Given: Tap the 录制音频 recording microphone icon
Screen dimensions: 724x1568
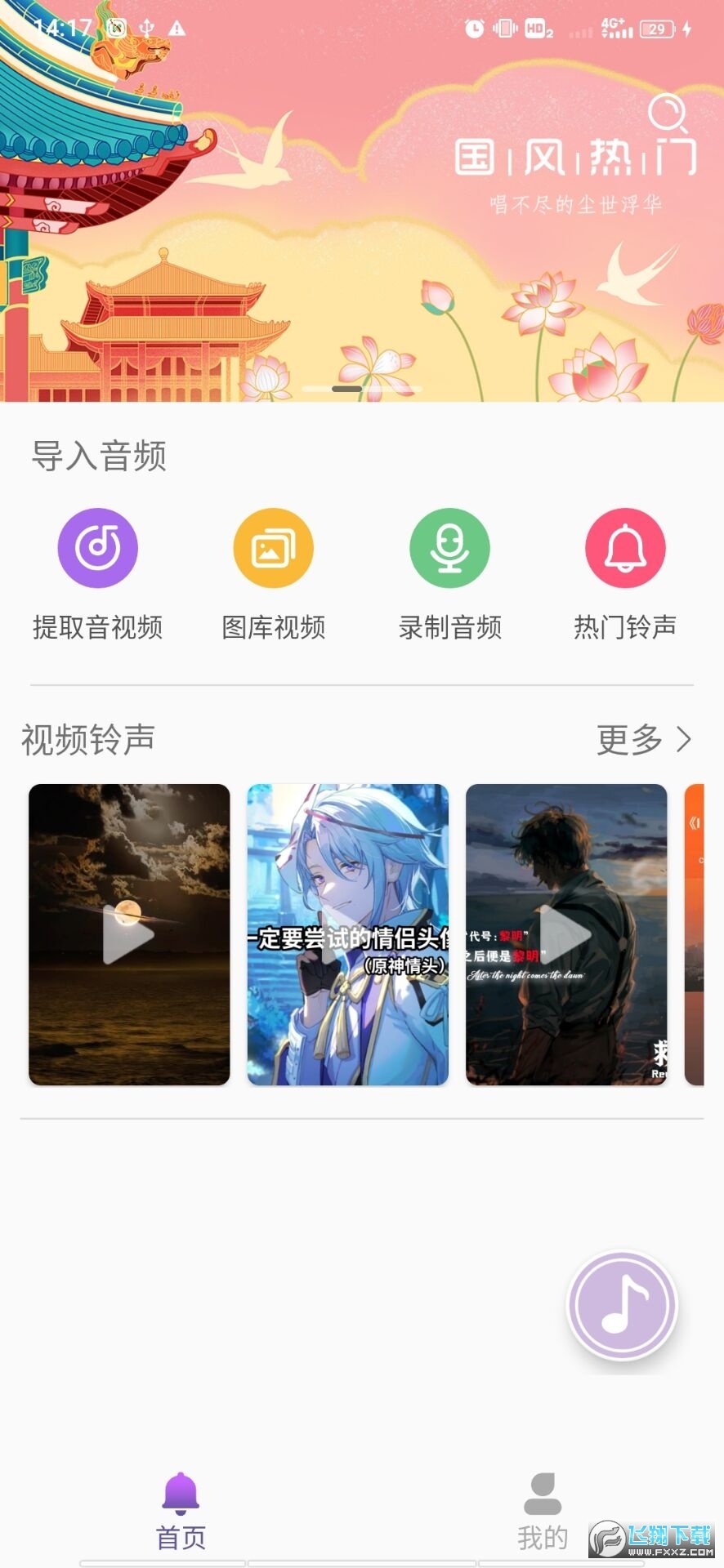Looking at the screenshot, I should (x=449, y=547).
